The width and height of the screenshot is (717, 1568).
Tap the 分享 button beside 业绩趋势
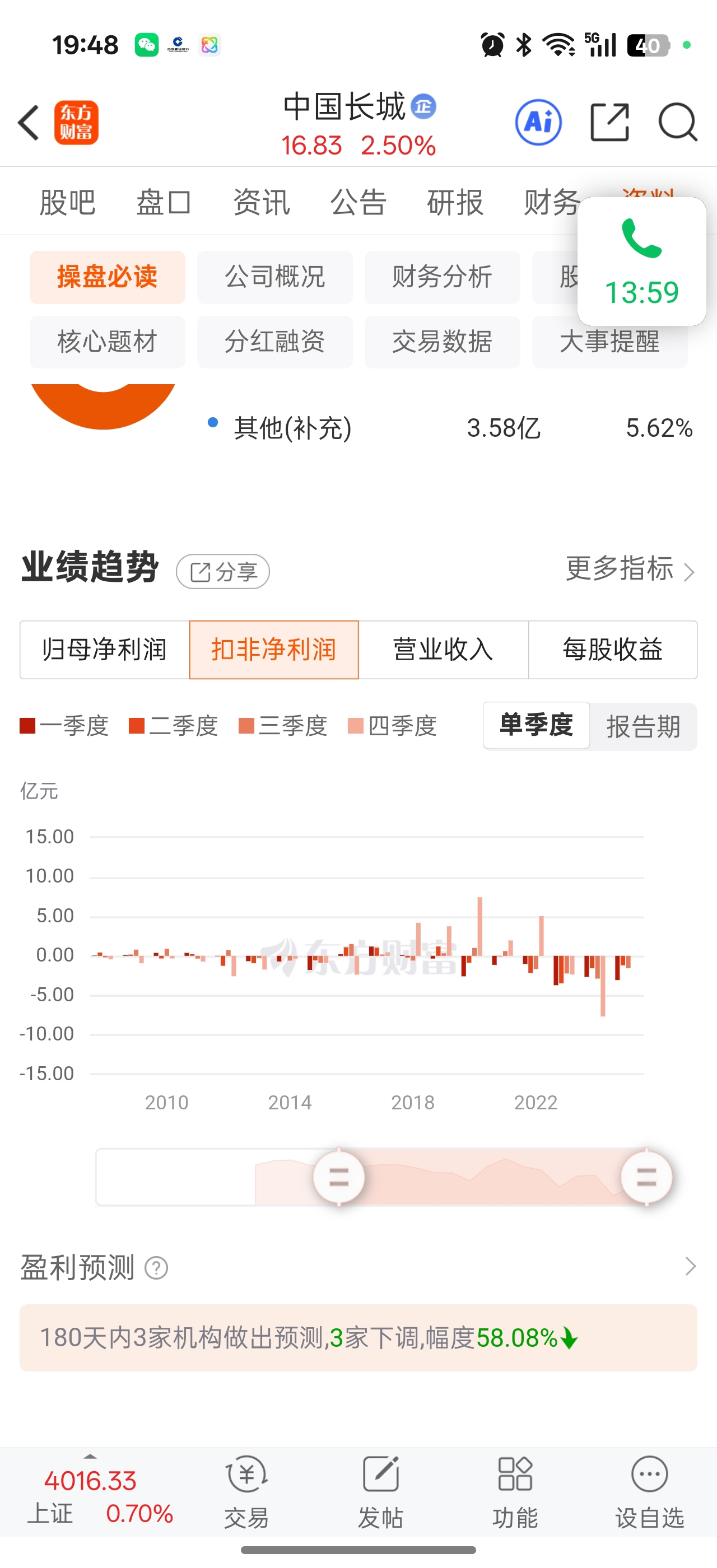pyautogui.click(x=223, y=572)
